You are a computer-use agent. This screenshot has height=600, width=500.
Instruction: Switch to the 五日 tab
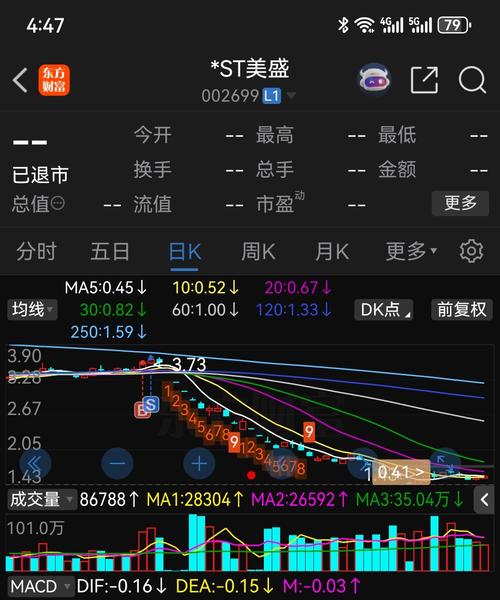click(x=110, y=252)
